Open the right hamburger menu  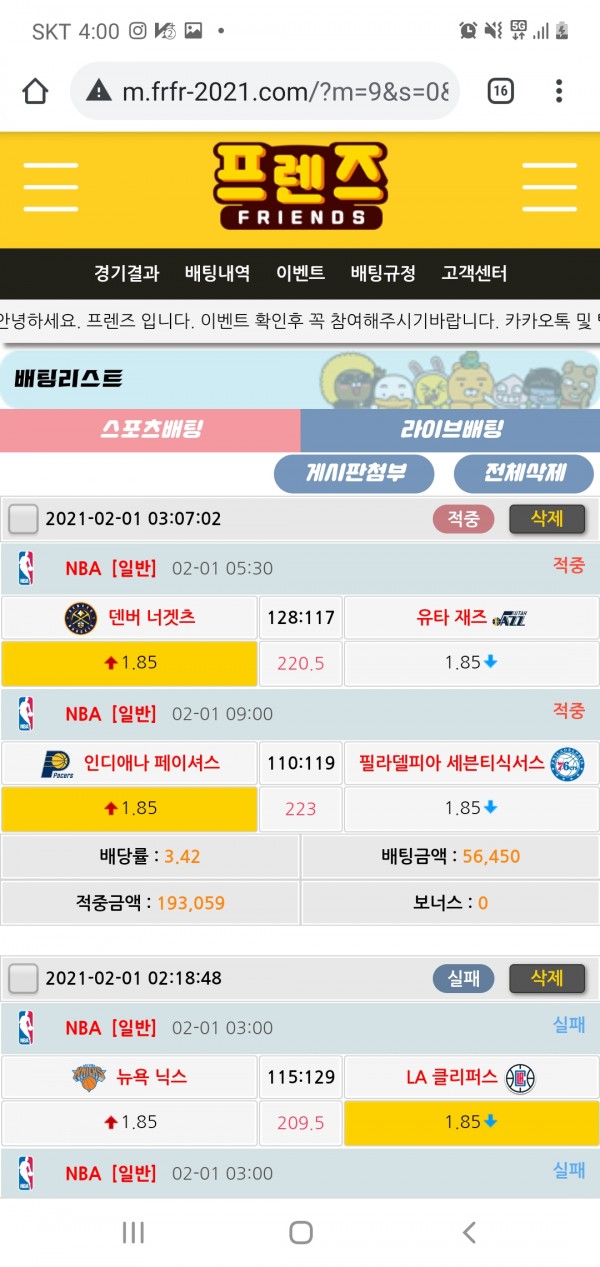coord(549,187)
